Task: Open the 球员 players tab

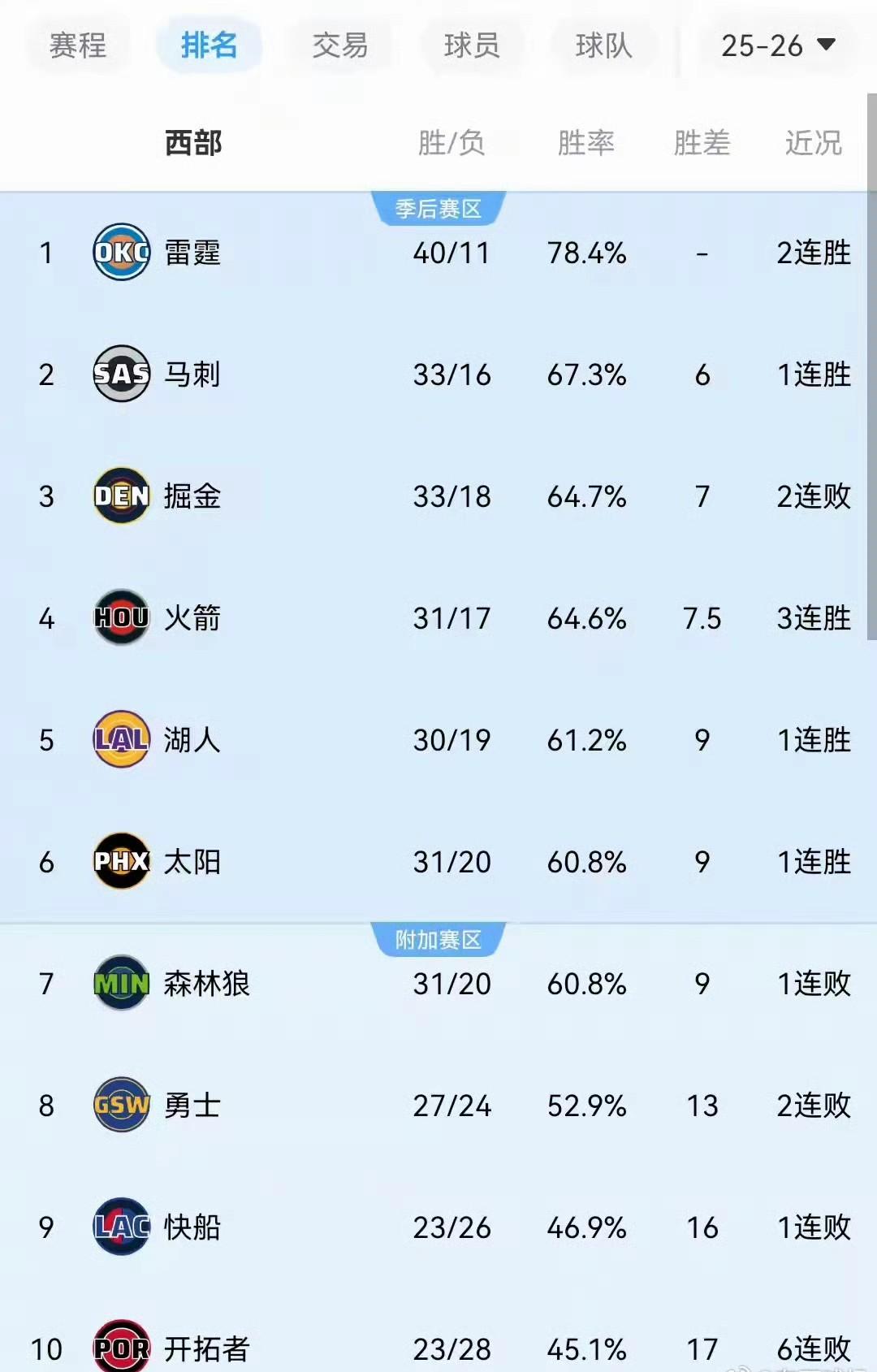Action: [471, 46]
